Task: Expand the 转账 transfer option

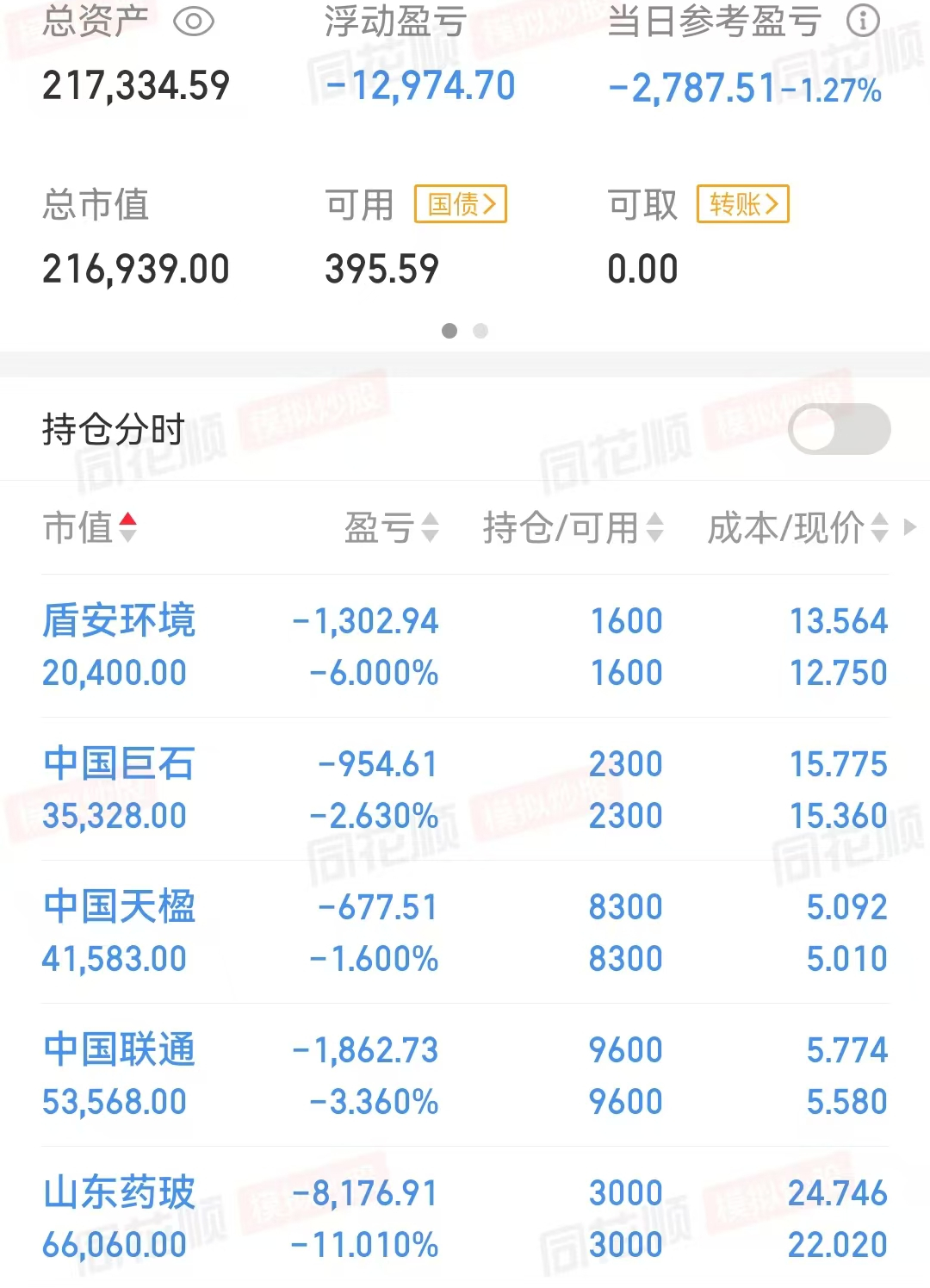Action: [x=742, y=203]
